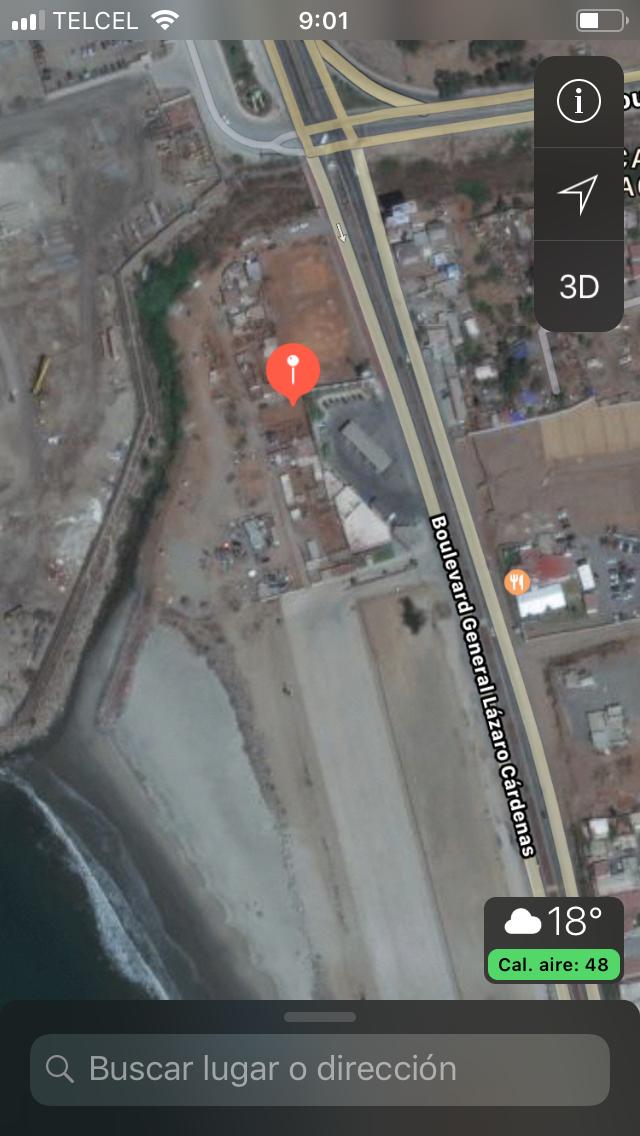Center map on current location arrow
This screenshot has height=1136, width=640.
[x=578, y=194]
